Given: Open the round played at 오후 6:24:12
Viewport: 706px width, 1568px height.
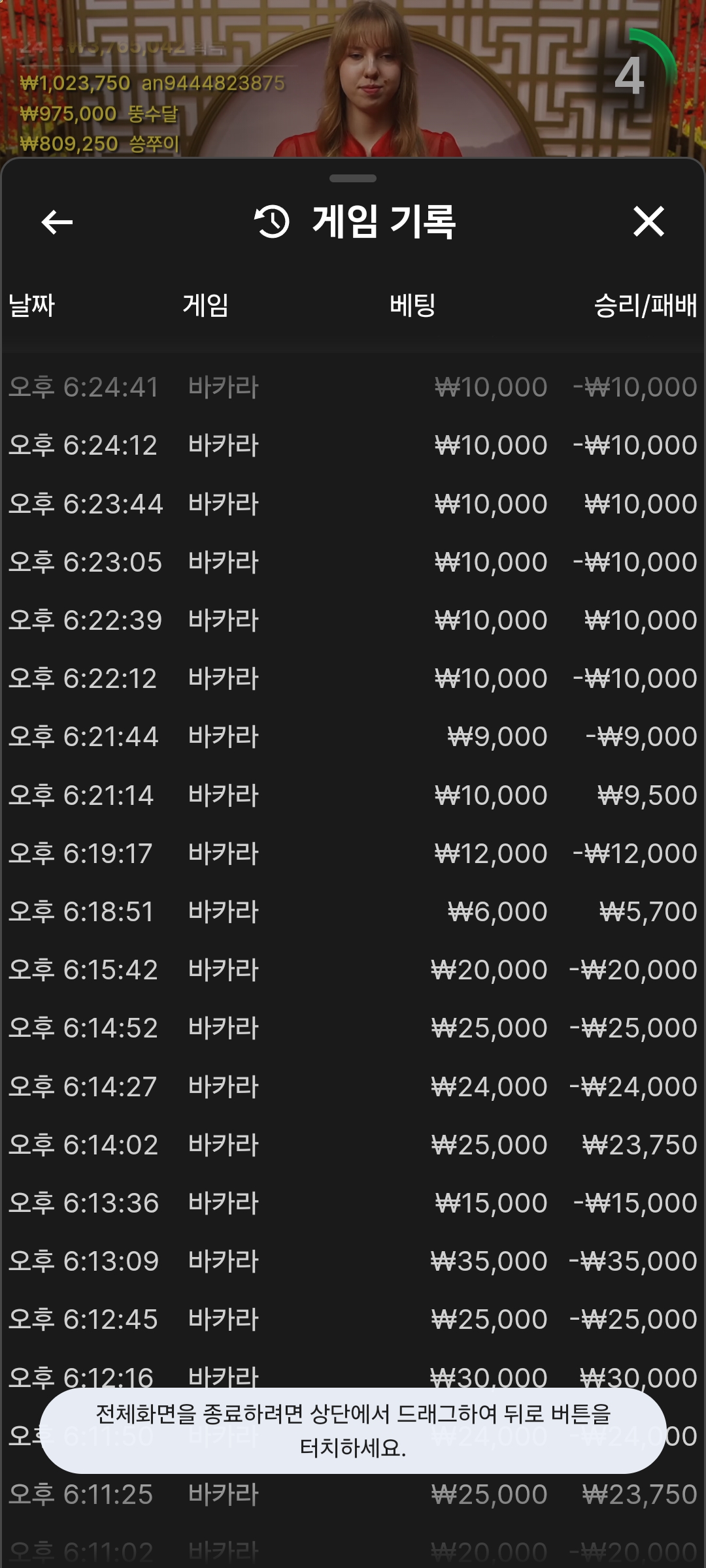Looking at the screenshot, I should 353,446.
